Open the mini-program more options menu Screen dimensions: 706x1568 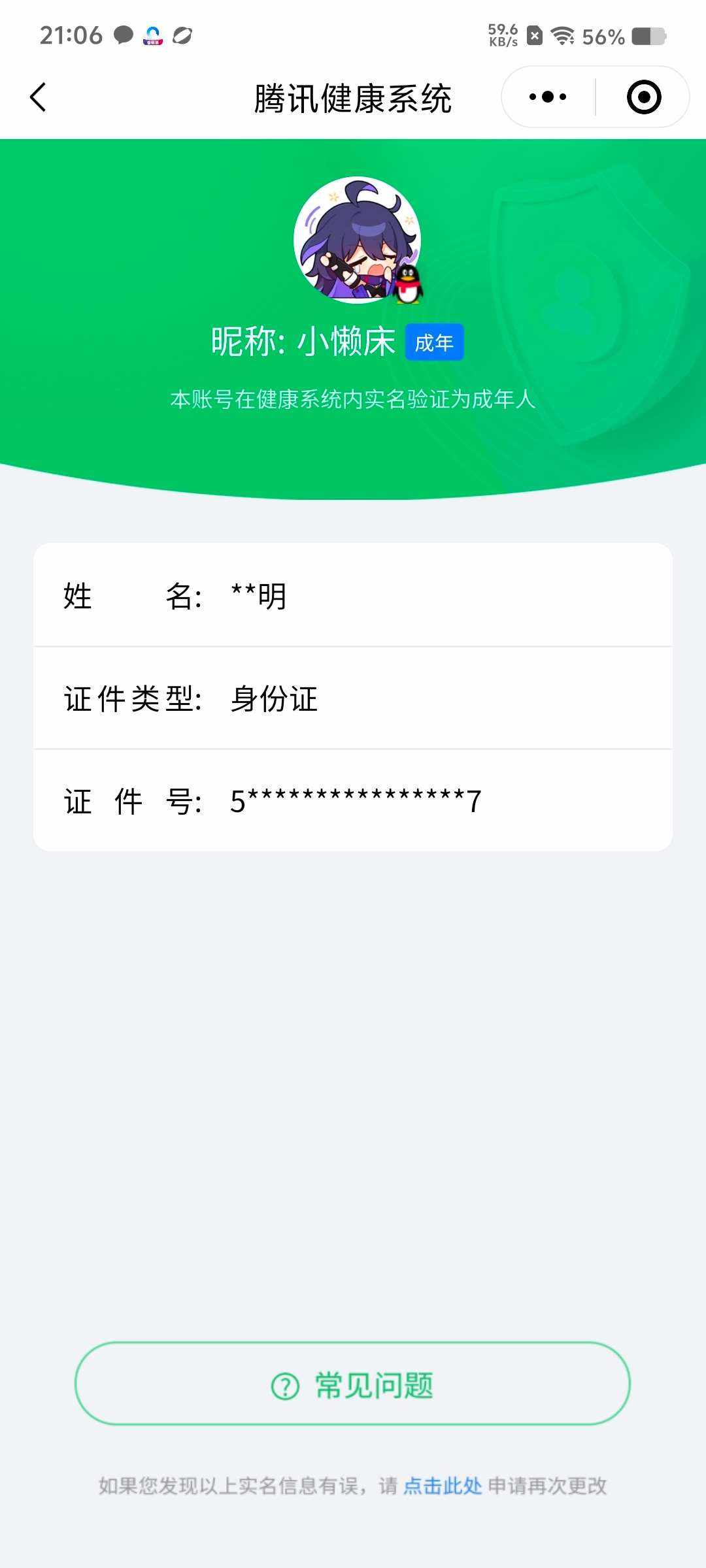(546, 95)
